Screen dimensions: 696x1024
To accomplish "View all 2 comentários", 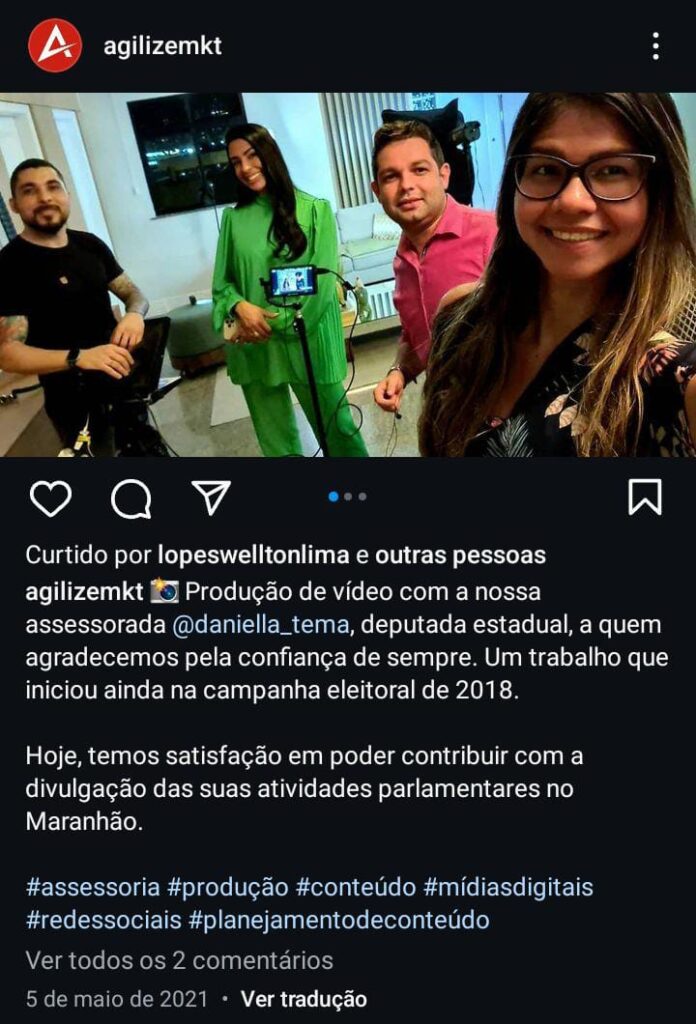I will 179,961.
